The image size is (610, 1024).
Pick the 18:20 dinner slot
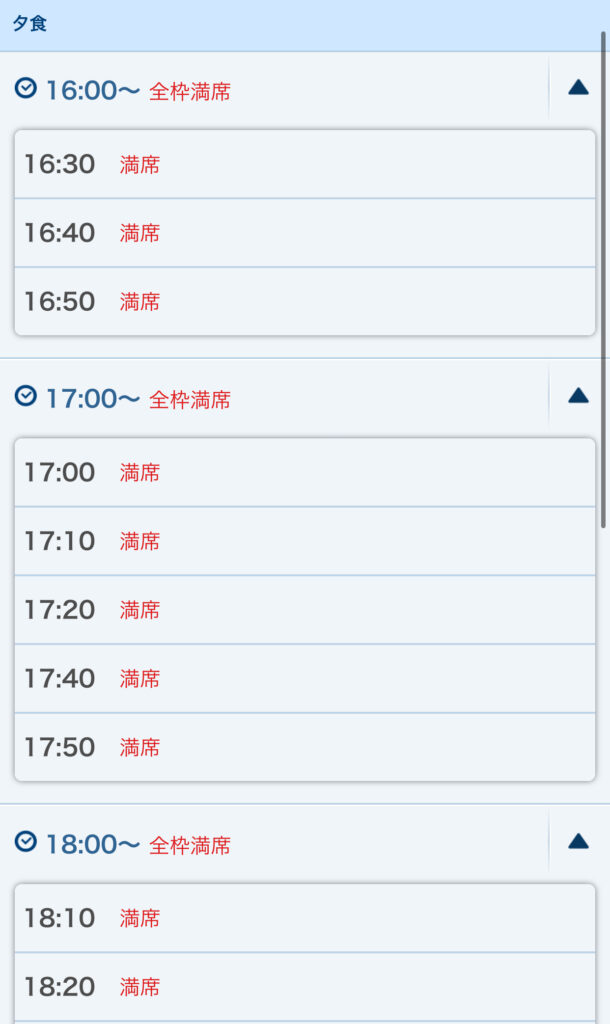304,987
